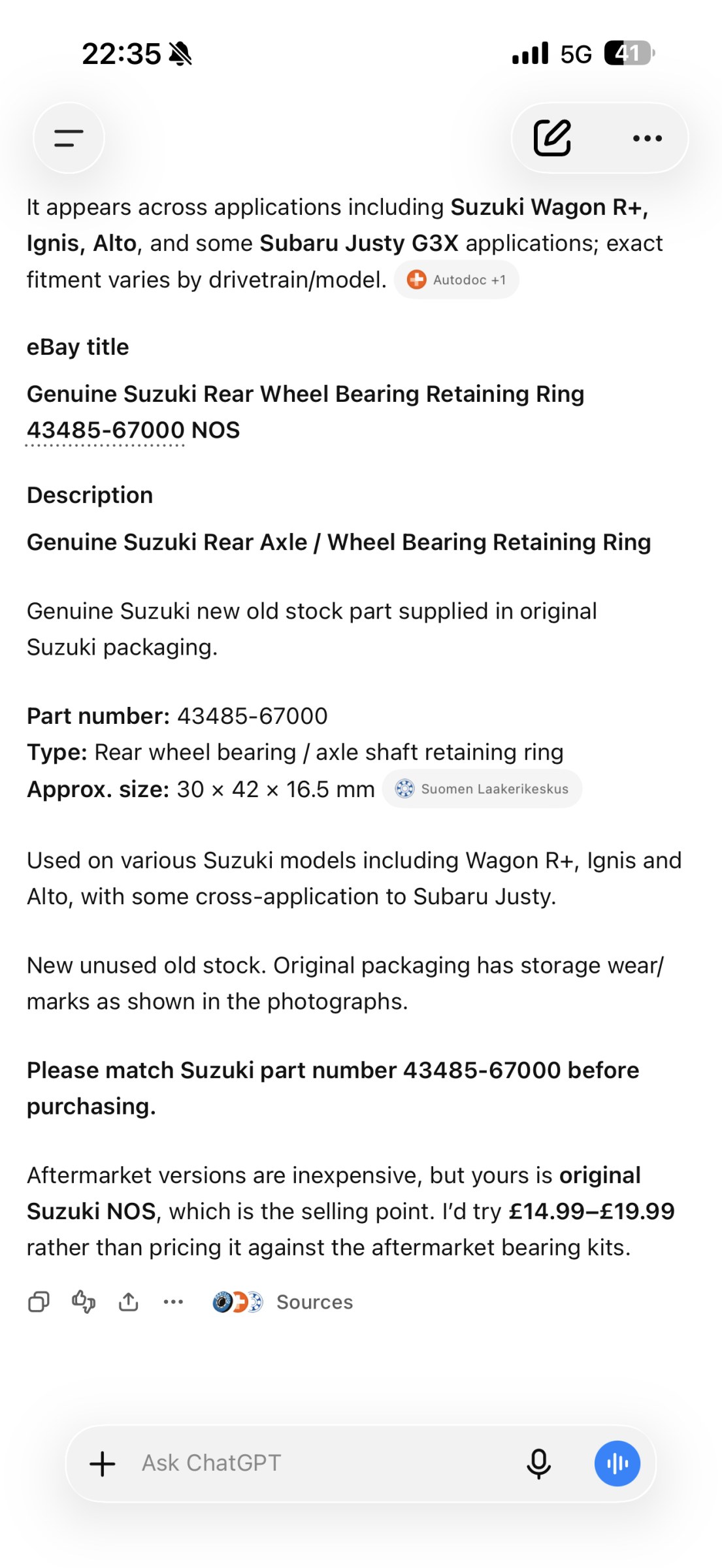Open the sidebar menu button
The width and height of the screenshot is (722, 1568).
[x=69, y=138]
